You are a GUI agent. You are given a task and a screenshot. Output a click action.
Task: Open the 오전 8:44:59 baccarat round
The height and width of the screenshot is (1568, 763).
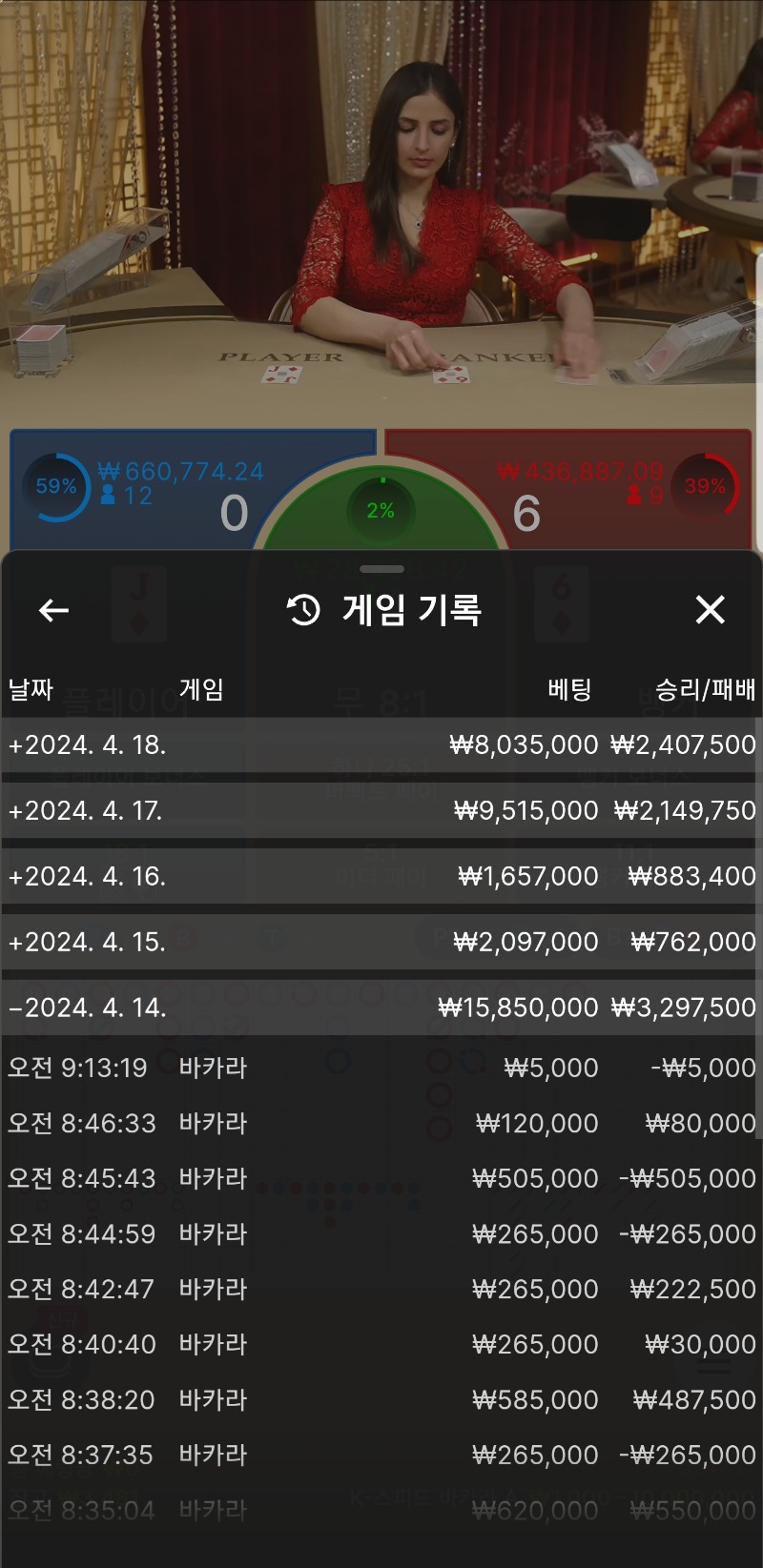pyautogui.click(x=381, y=1233)
